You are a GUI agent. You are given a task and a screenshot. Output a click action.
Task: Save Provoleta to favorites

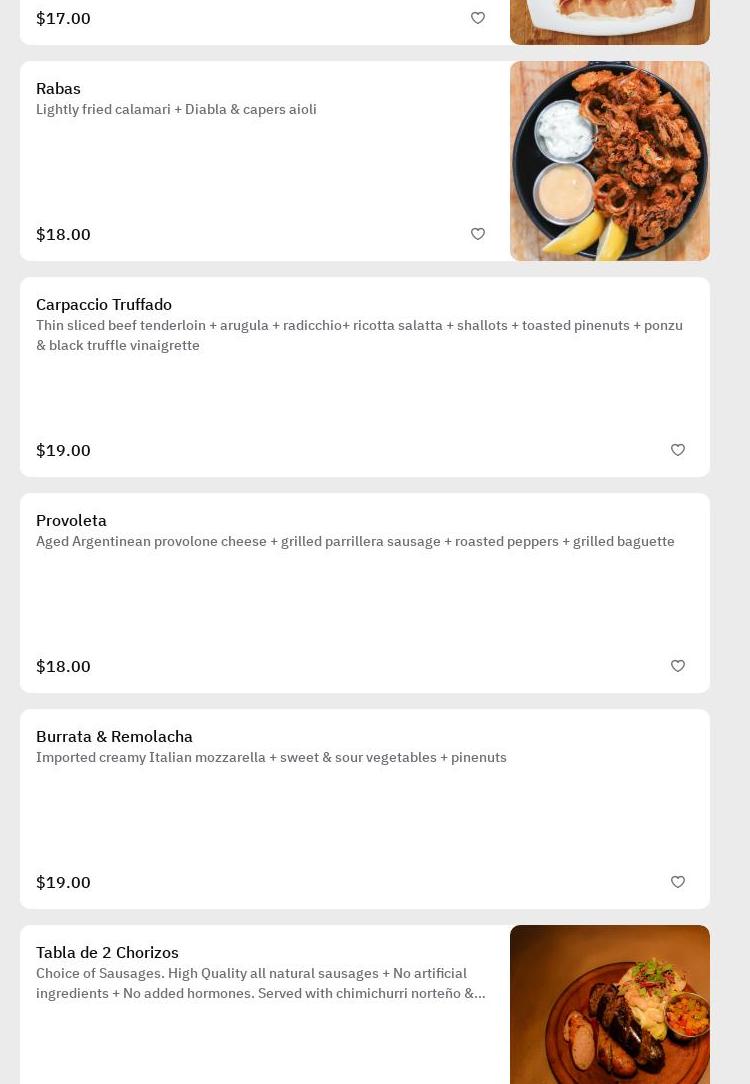tap(678, 666)
